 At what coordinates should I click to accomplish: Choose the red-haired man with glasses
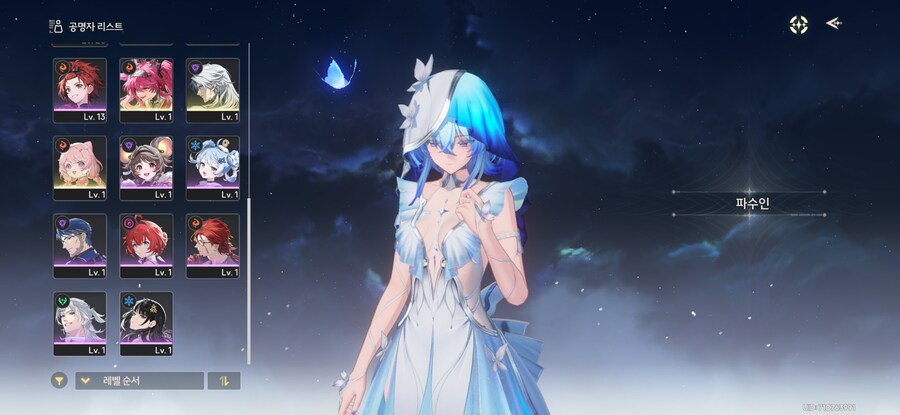point(212,245)
